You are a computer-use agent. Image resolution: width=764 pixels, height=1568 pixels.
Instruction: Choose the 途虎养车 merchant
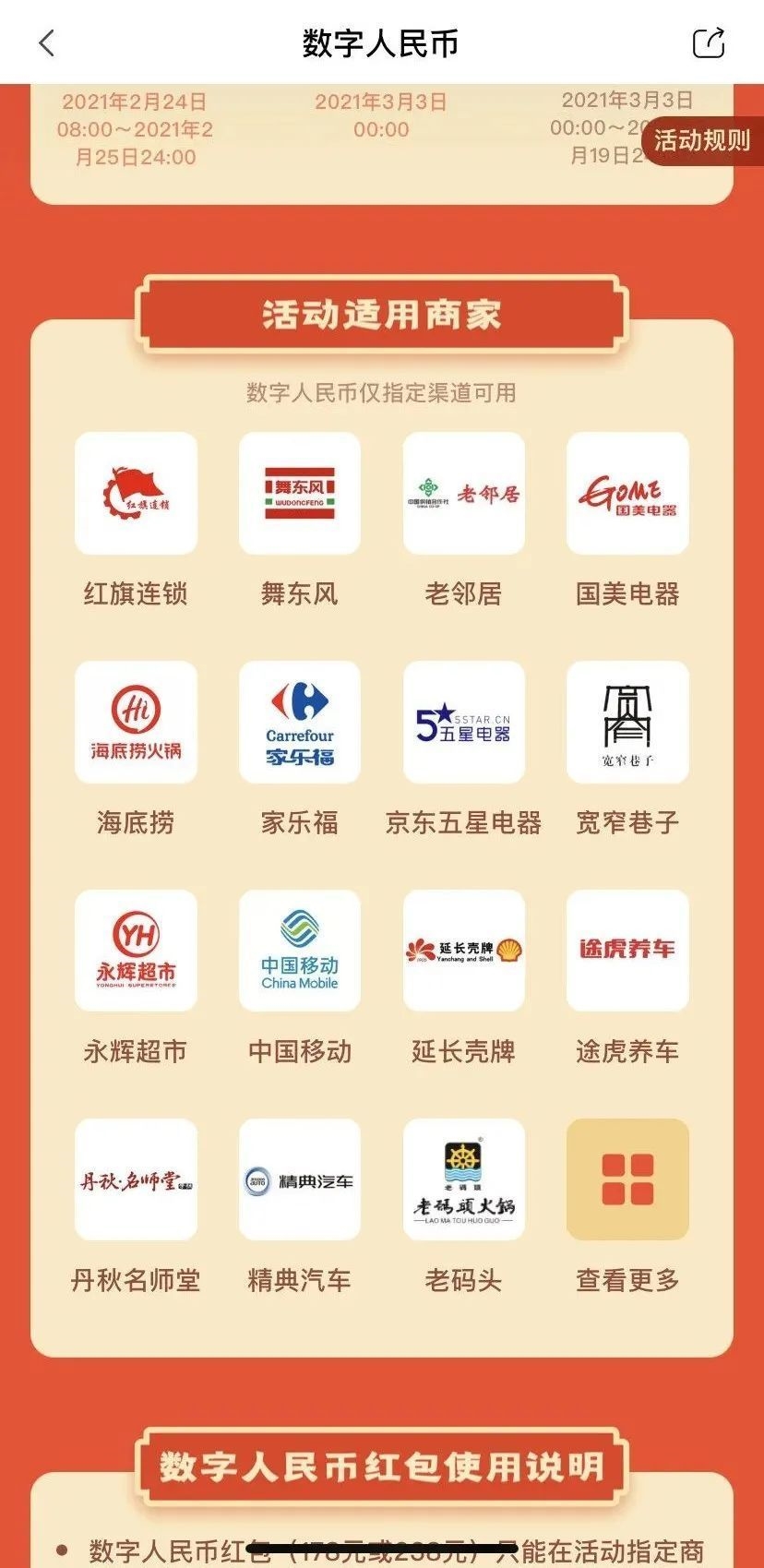[x=627, y=952]
